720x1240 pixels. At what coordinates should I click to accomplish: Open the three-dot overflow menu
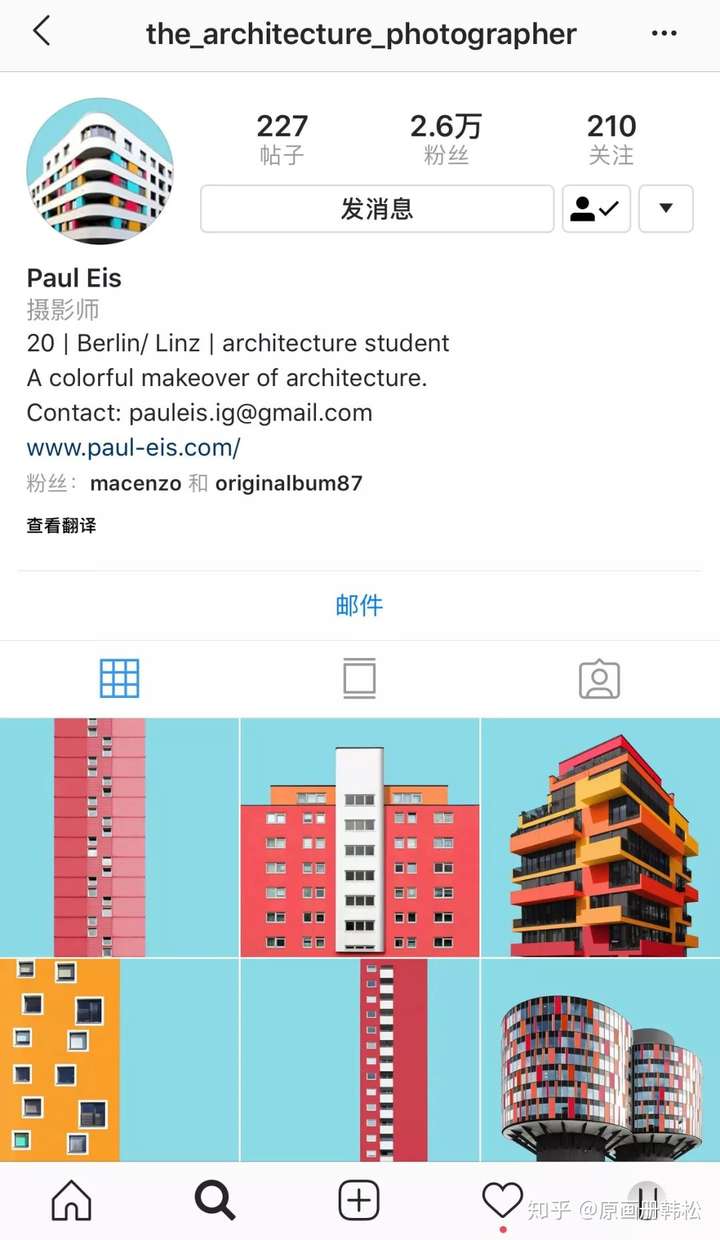point(664,34)
